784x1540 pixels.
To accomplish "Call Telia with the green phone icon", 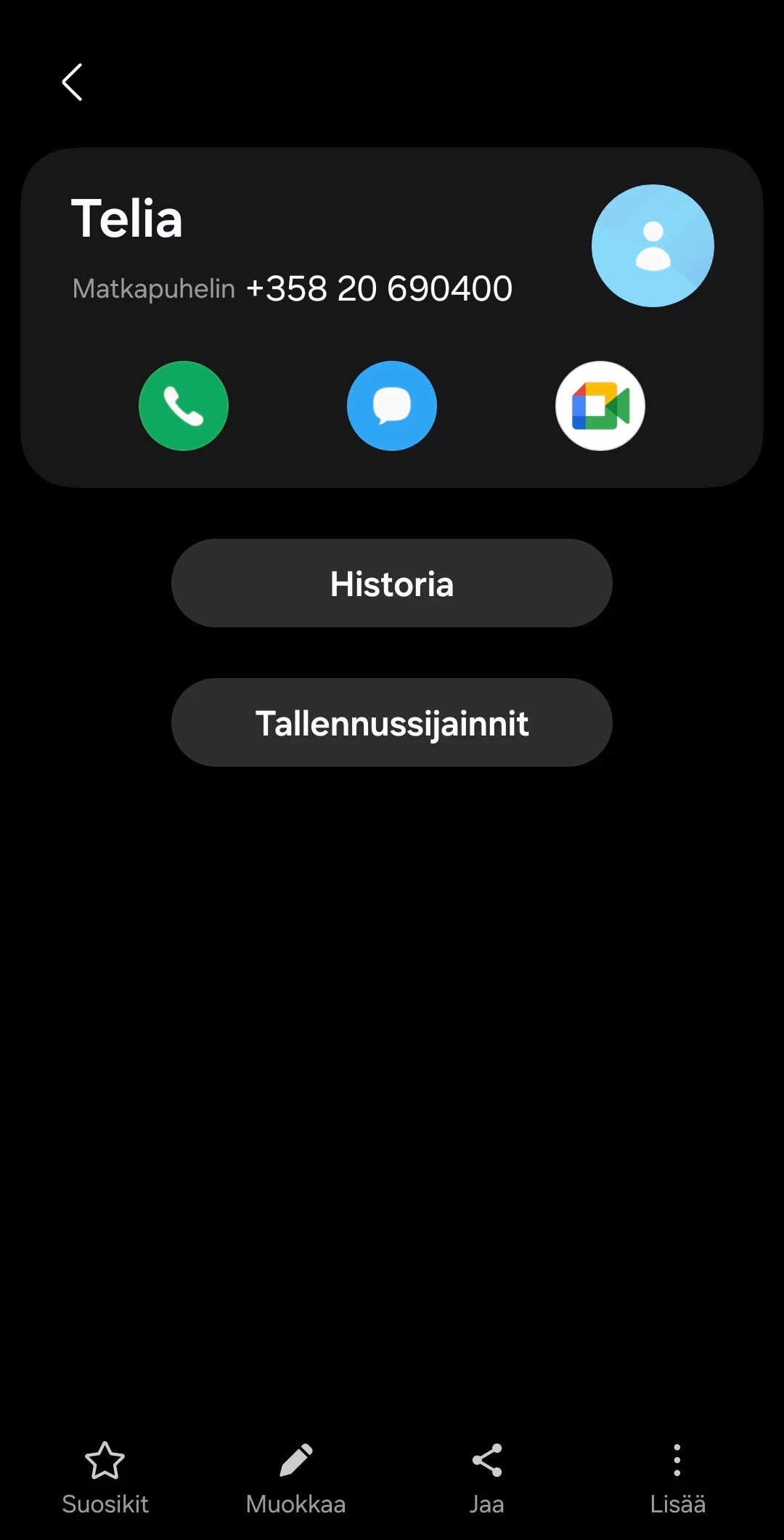I will point(184,406).
